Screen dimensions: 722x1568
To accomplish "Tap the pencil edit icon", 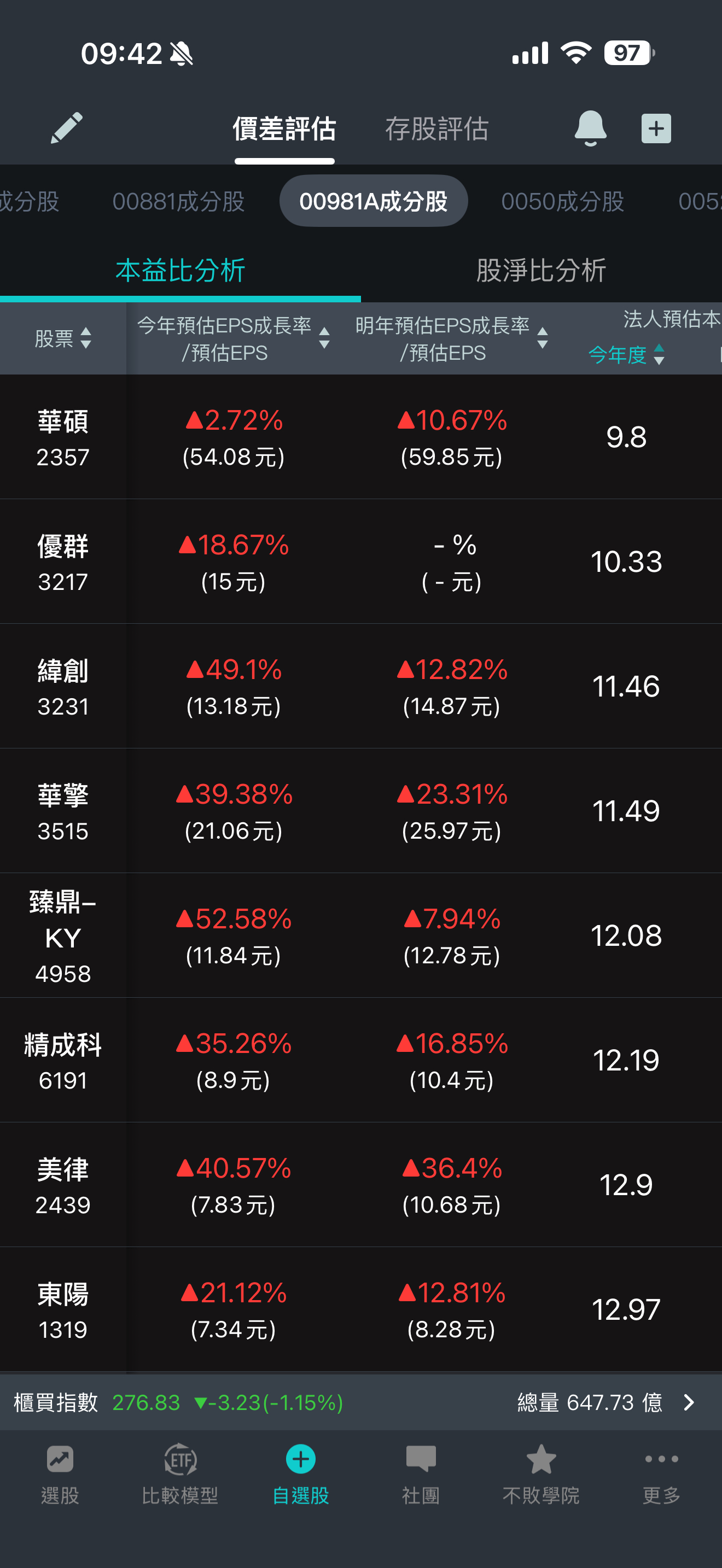I will point(66,128).
